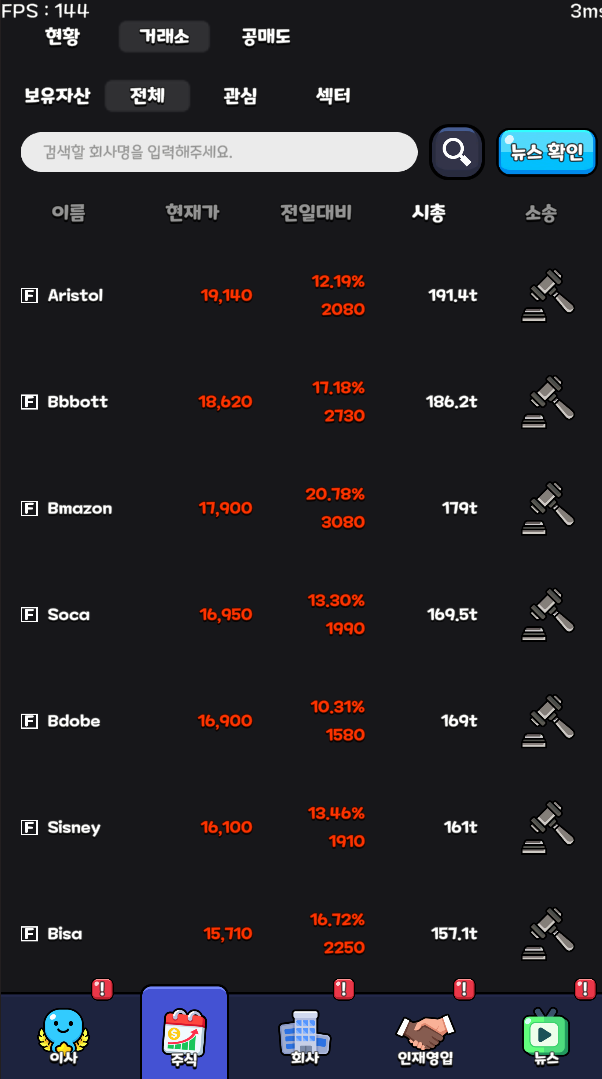602x1079 pixels.
Task: Go to the 회사 bottom tab
Action: [304, 1036]
